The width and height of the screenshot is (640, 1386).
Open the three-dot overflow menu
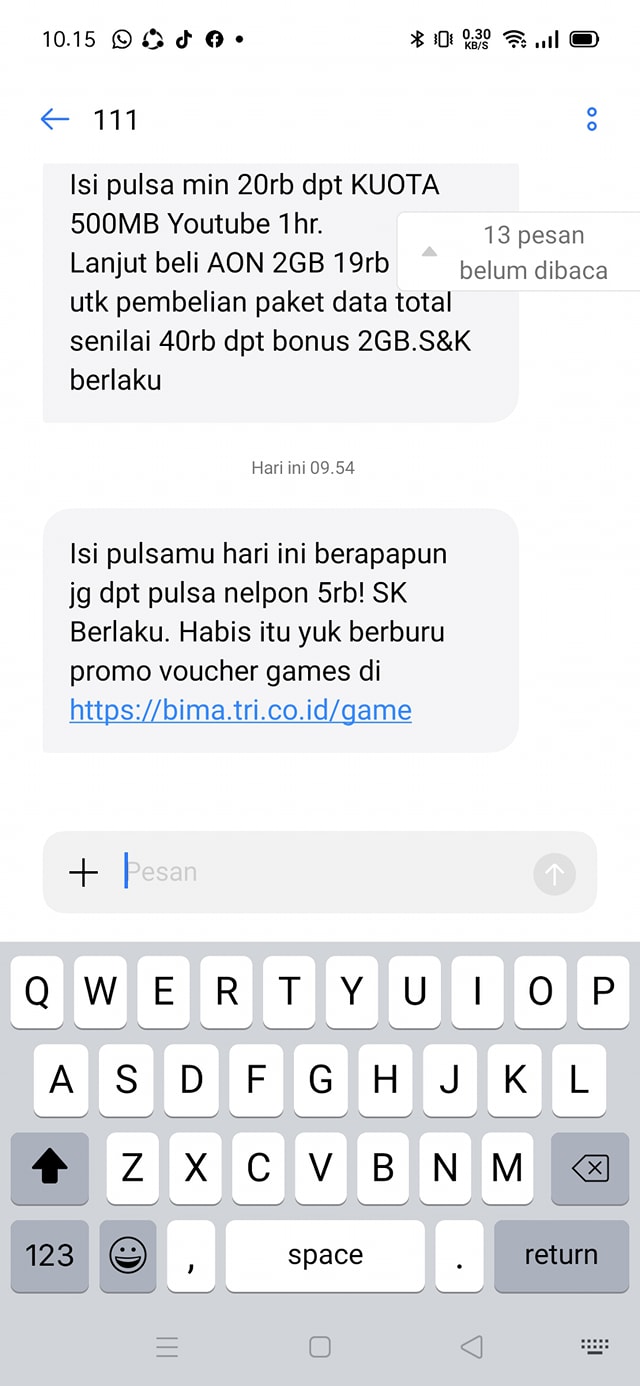(591, 120)
